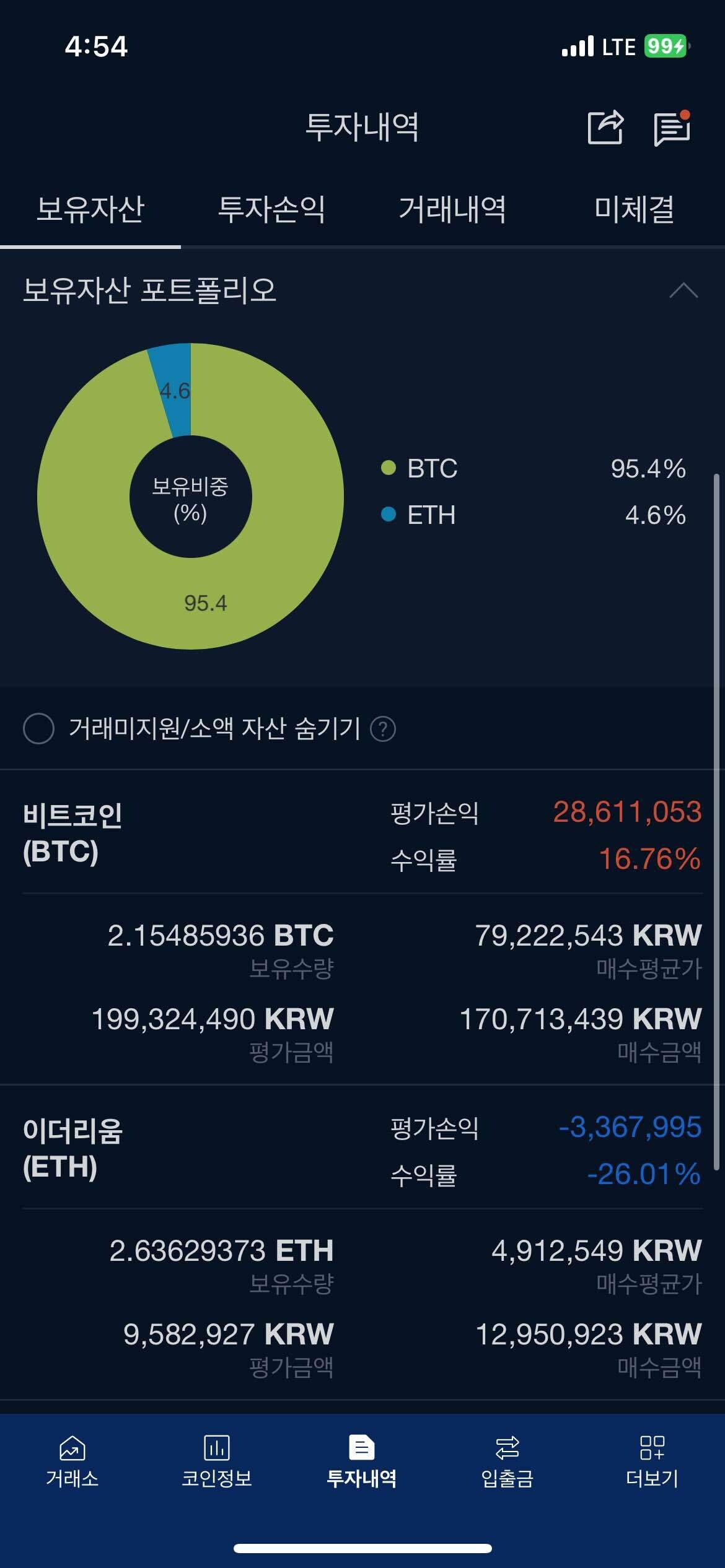Select the 보유자산 tab
Viewport: 725px width, 1568px height.
90,209
